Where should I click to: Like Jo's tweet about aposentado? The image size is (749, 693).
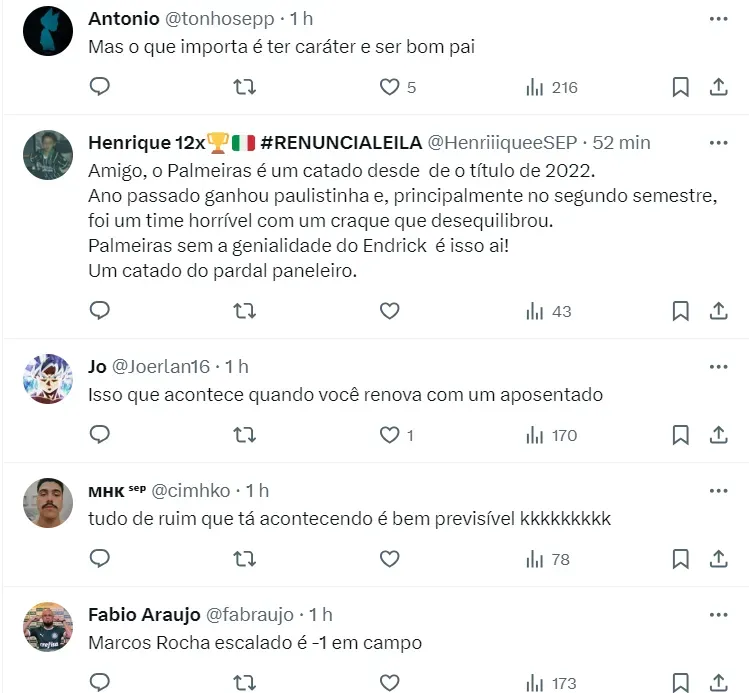click(x=390, y=435)
